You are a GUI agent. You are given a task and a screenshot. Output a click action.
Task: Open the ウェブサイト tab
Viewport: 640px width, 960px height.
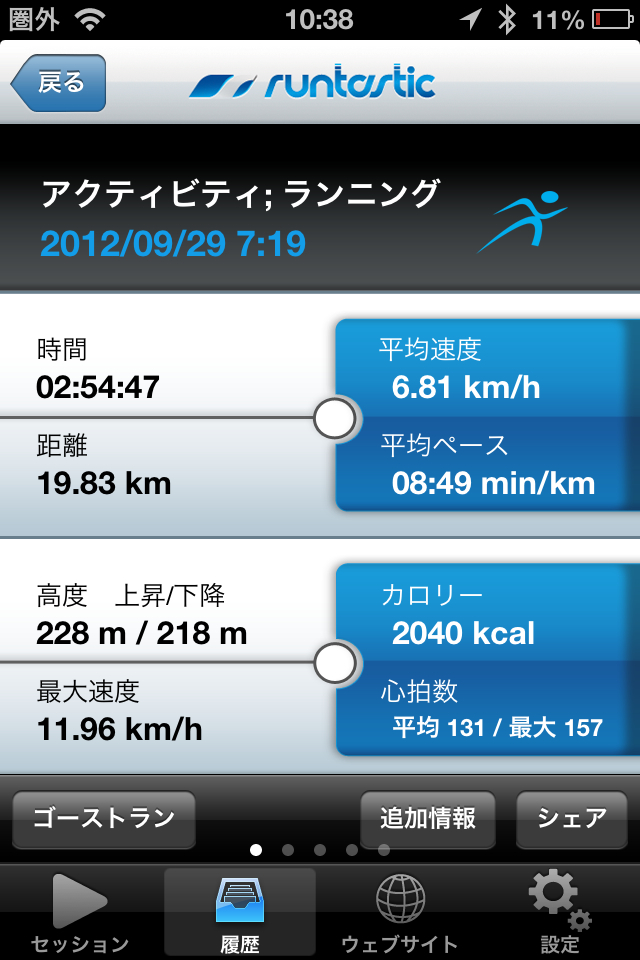tap(400, 912)
